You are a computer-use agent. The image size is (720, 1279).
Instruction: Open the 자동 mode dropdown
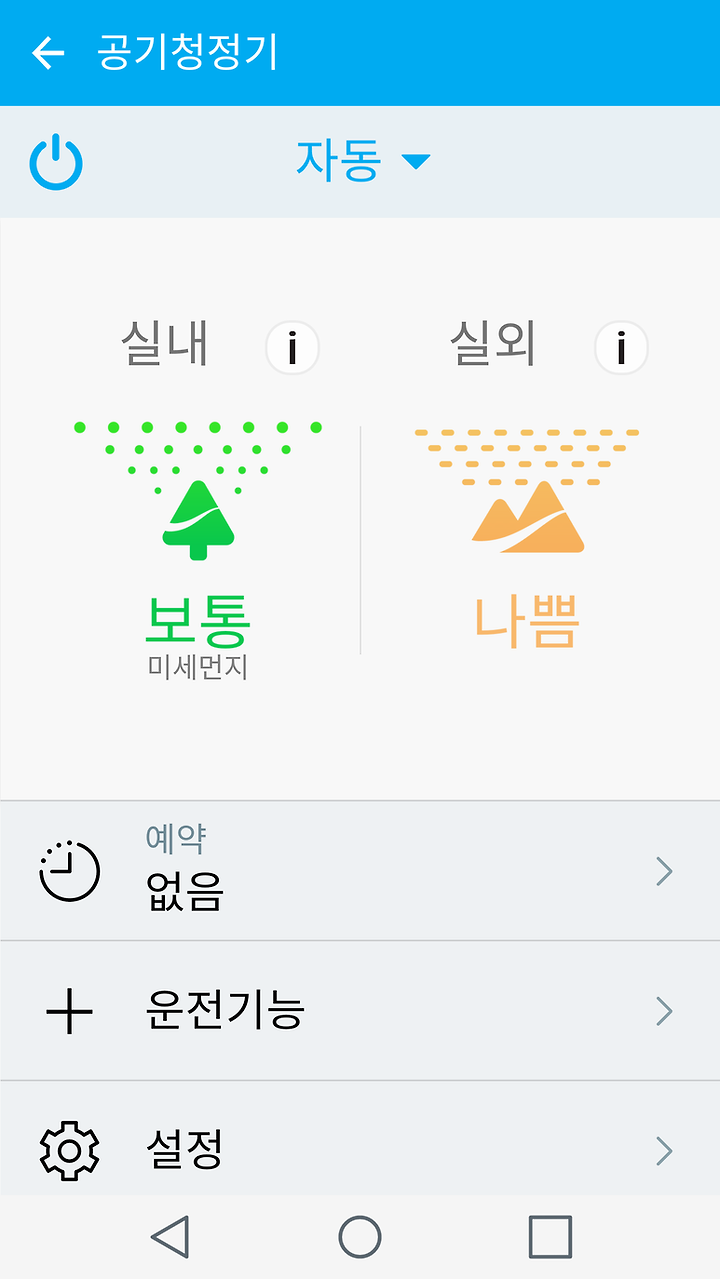[362, 161]
